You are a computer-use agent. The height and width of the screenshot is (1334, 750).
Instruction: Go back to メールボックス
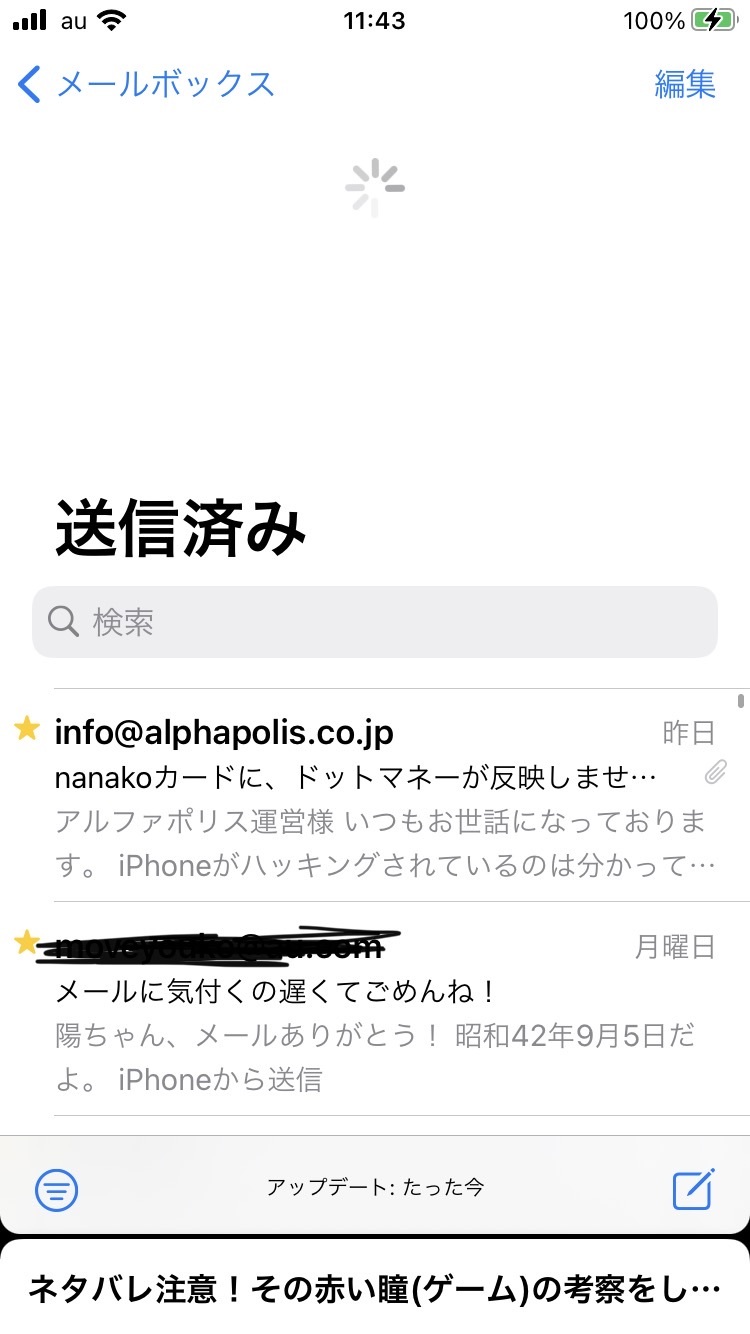coord(146,84)
